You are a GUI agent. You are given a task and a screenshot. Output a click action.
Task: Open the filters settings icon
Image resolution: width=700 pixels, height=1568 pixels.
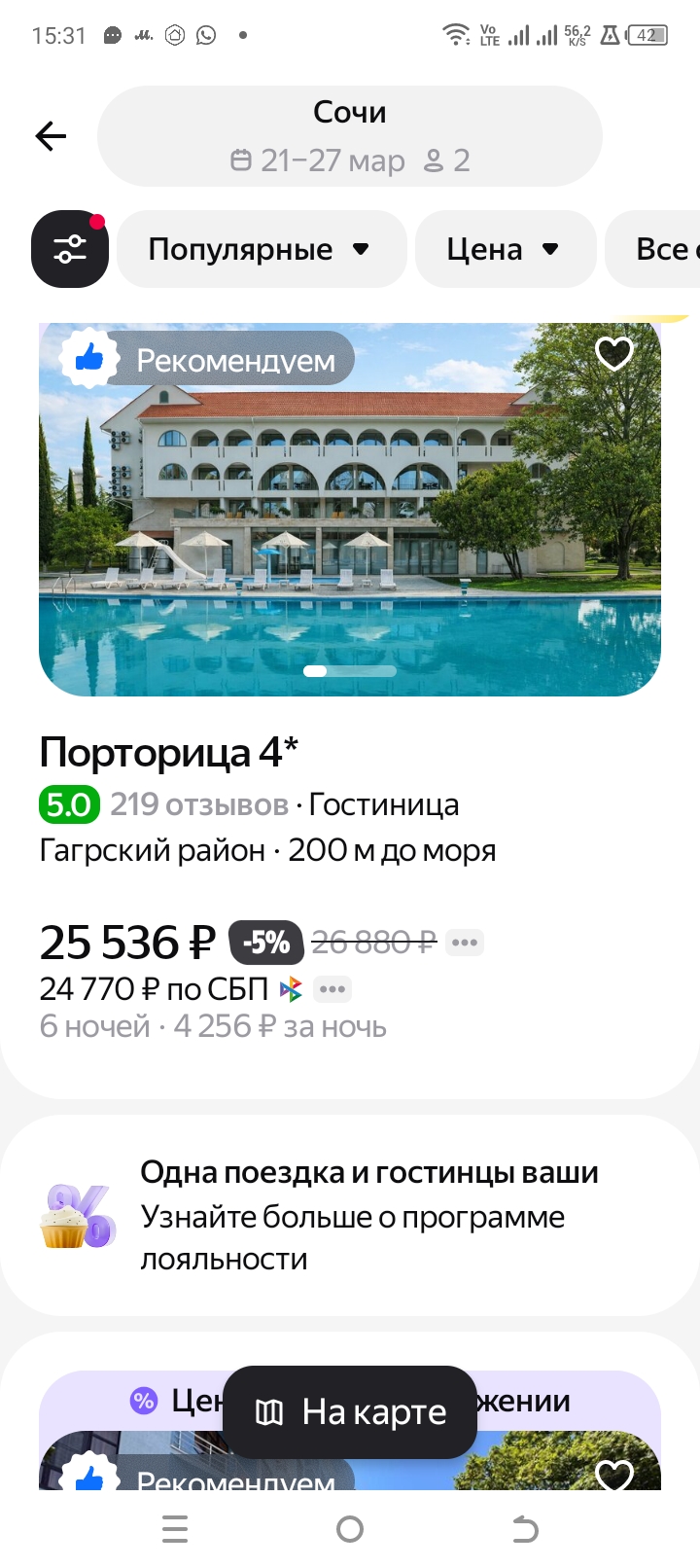pyautogui.click(x=70, y=249)
